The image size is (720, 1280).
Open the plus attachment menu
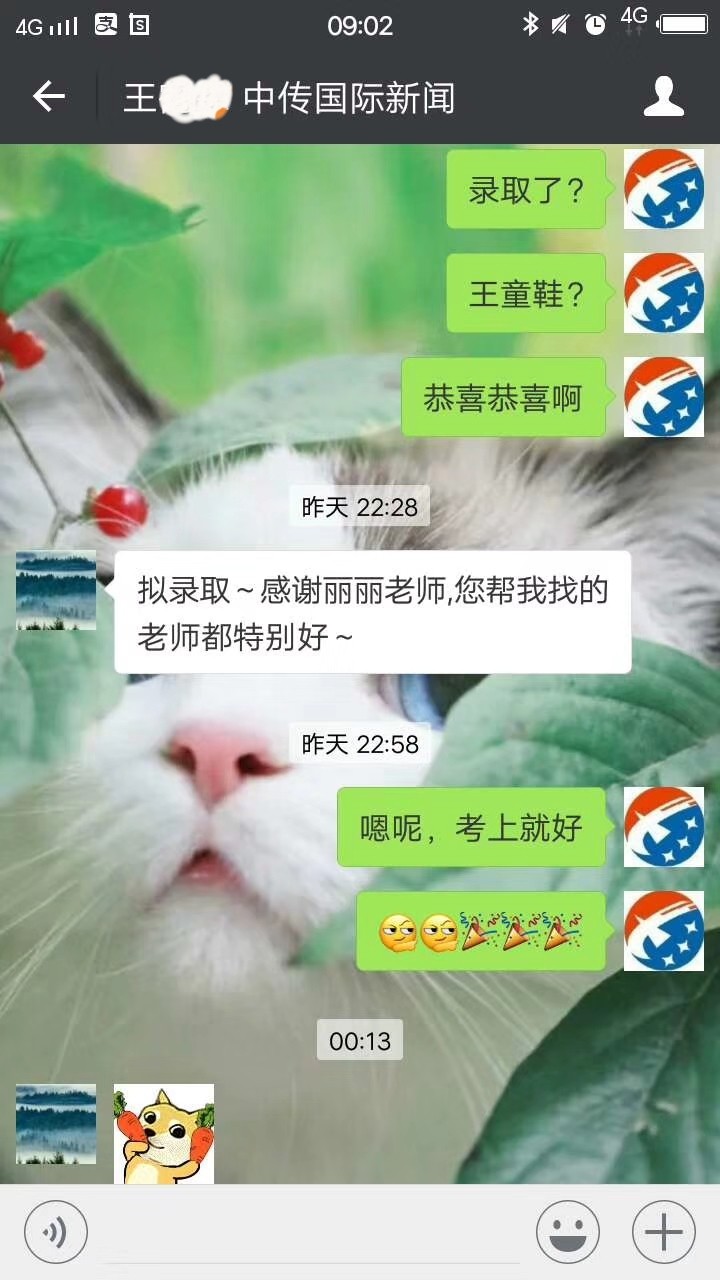point(663,1232)
